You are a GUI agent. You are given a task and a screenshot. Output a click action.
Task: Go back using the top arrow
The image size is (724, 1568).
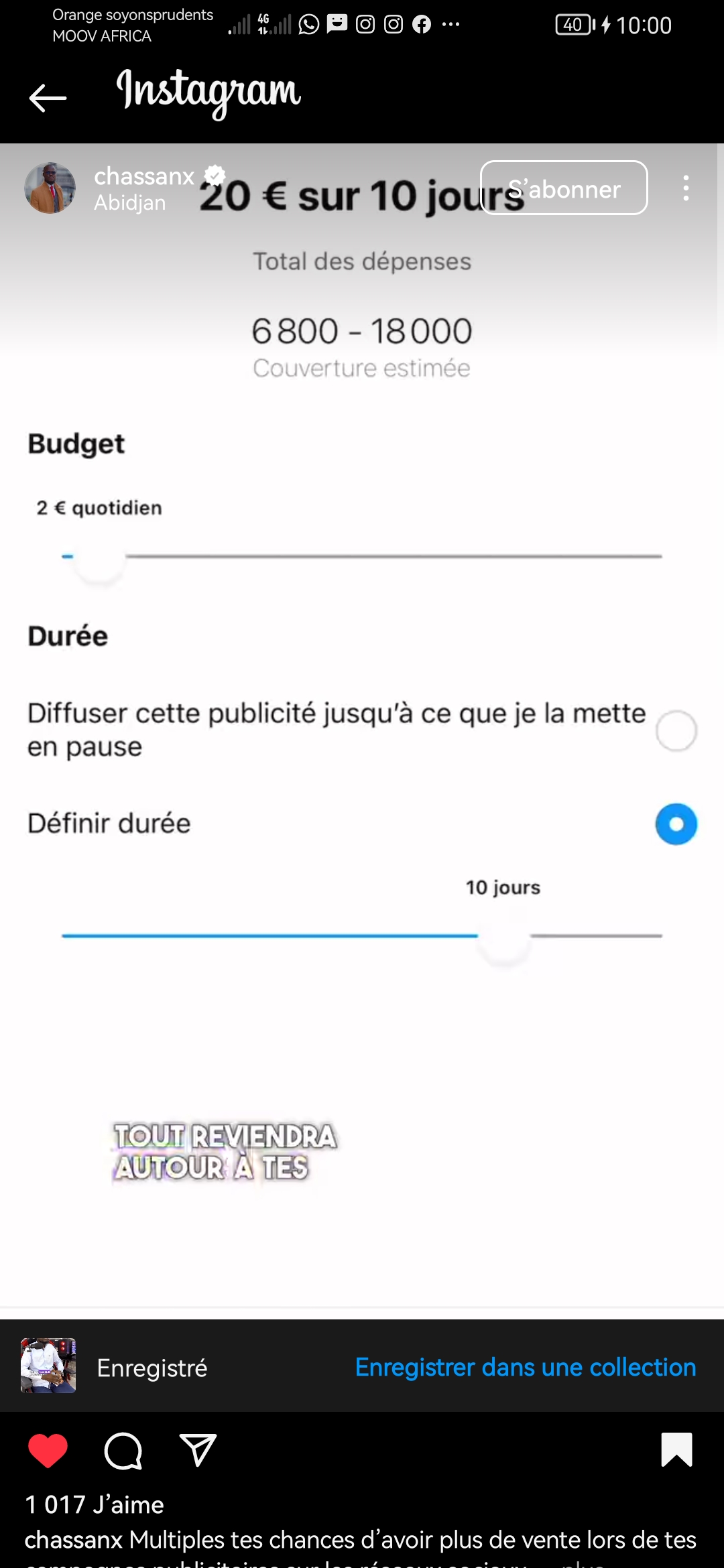tap(48, 98)
